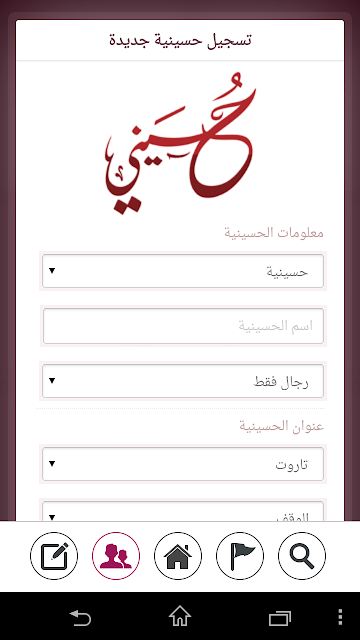Open the people group tab

116,556
